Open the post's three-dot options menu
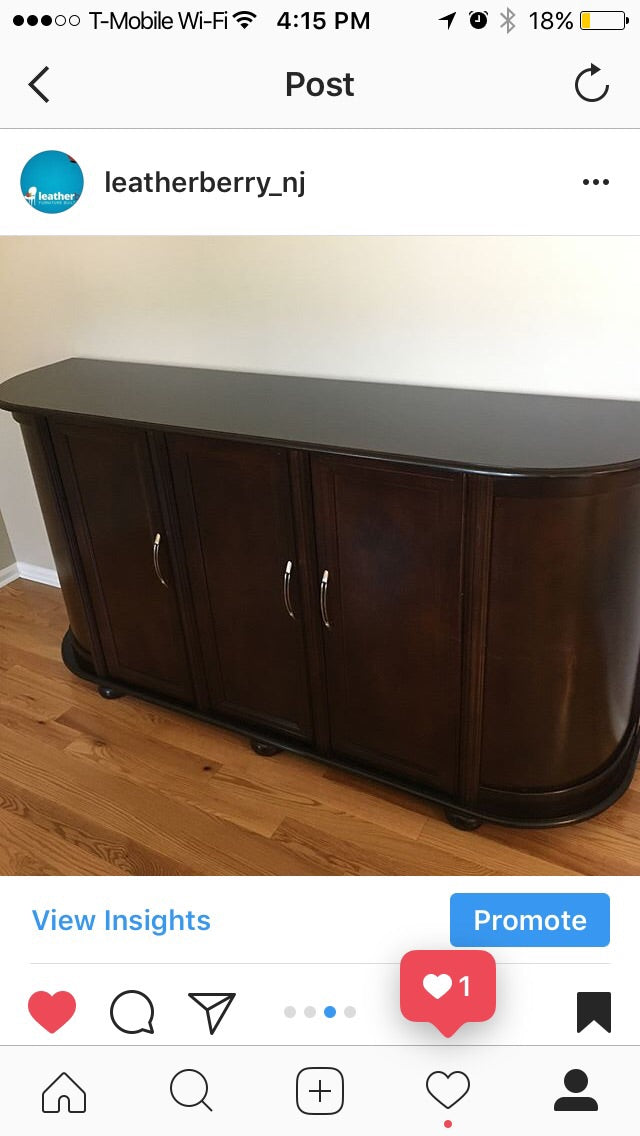 pos(595,182)
